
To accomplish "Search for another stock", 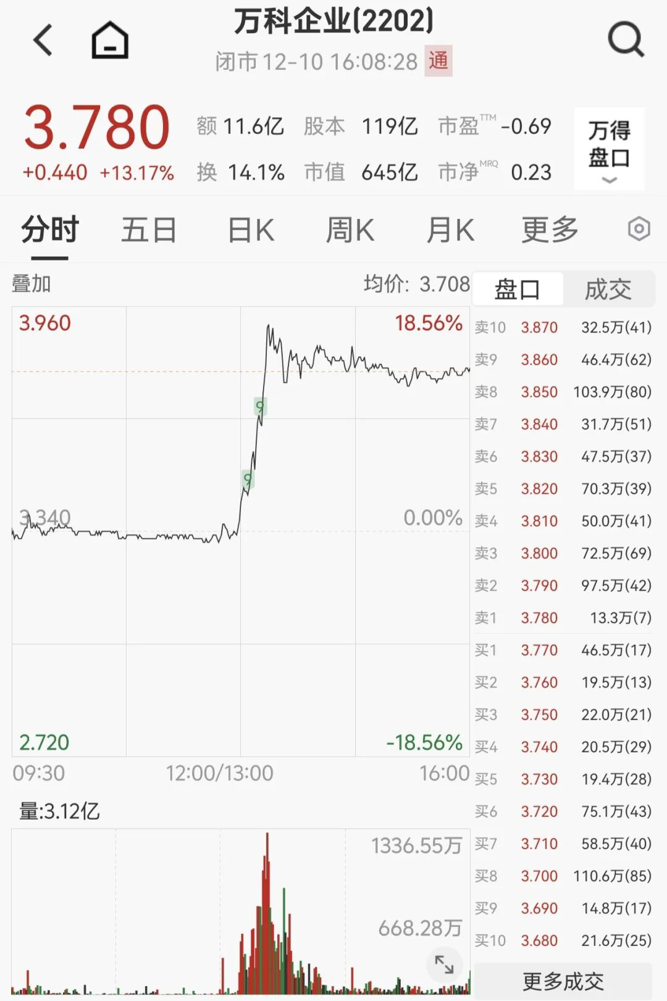I will pos(626,41).
